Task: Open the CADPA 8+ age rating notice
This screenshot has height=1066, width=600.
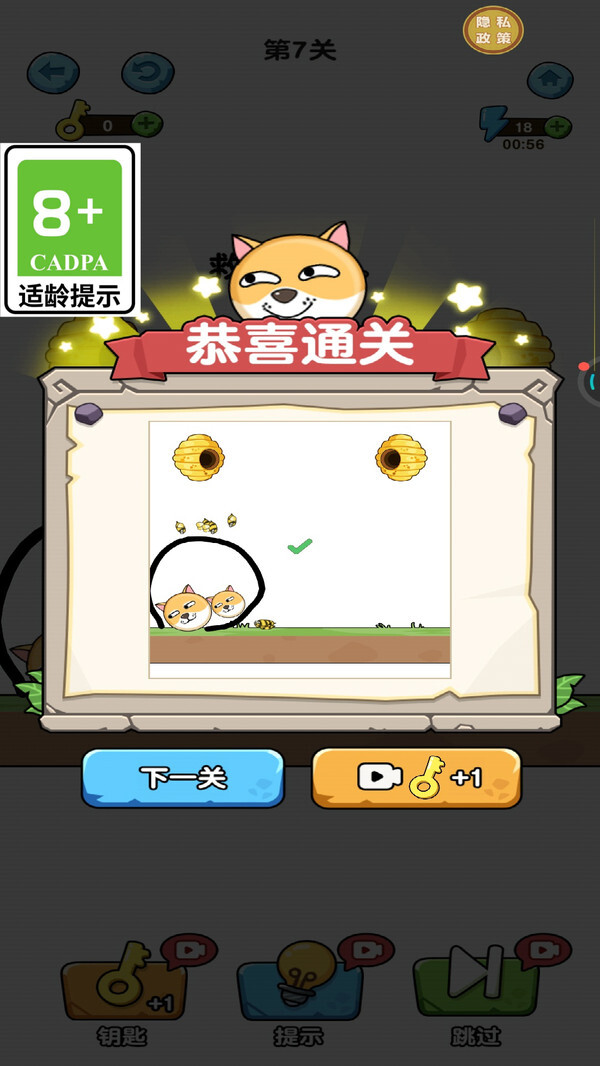Action: pos(70,229)
